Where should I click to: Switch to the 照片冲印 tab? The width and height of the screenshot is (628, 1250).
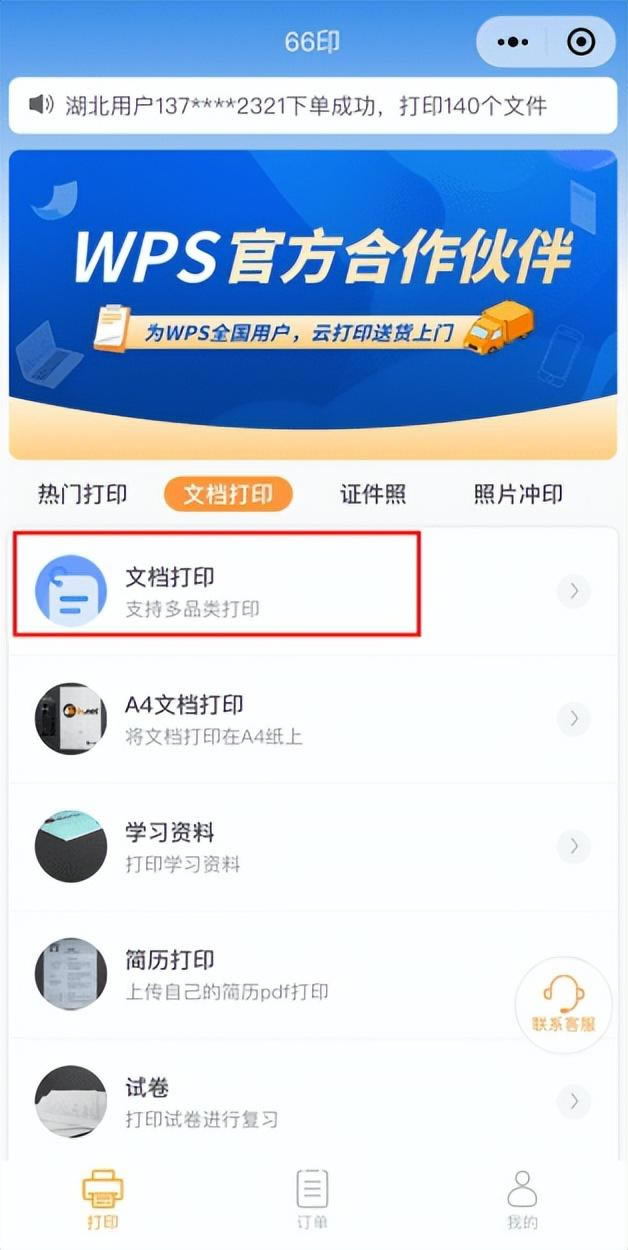pyautogui.click(x=518, y=494)
